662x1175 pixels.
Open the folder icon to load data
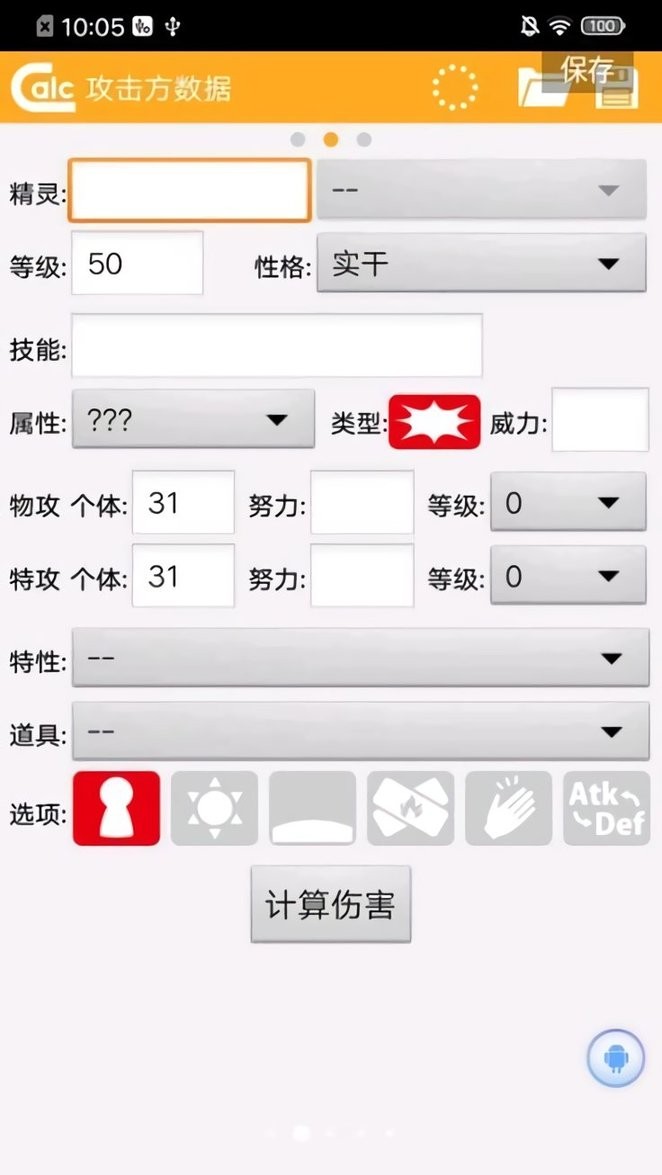[543, 88]
